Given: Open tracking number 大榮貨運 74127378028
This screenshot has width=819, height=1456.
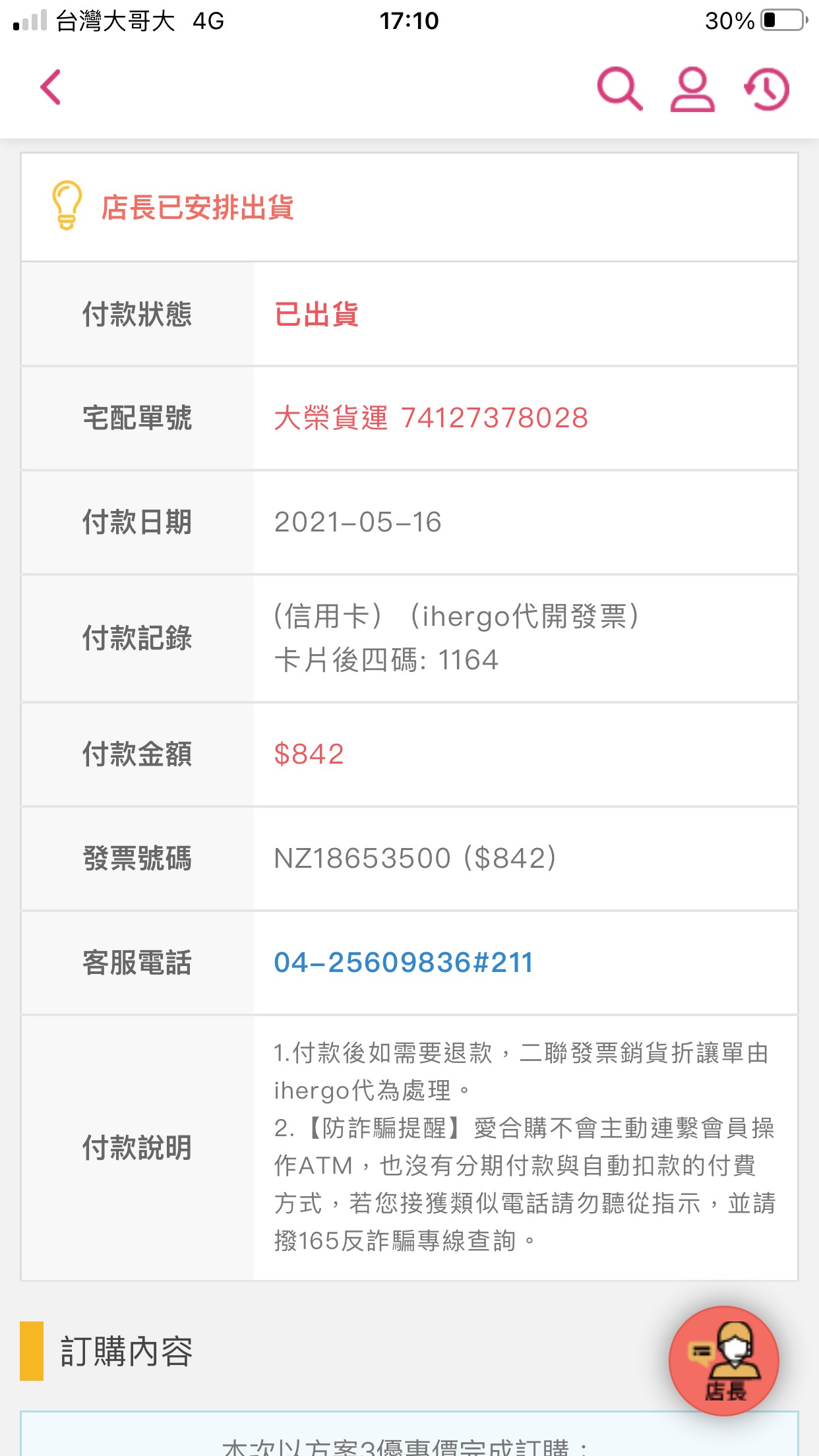Looking at the screenshot, I should click(431, 418).
